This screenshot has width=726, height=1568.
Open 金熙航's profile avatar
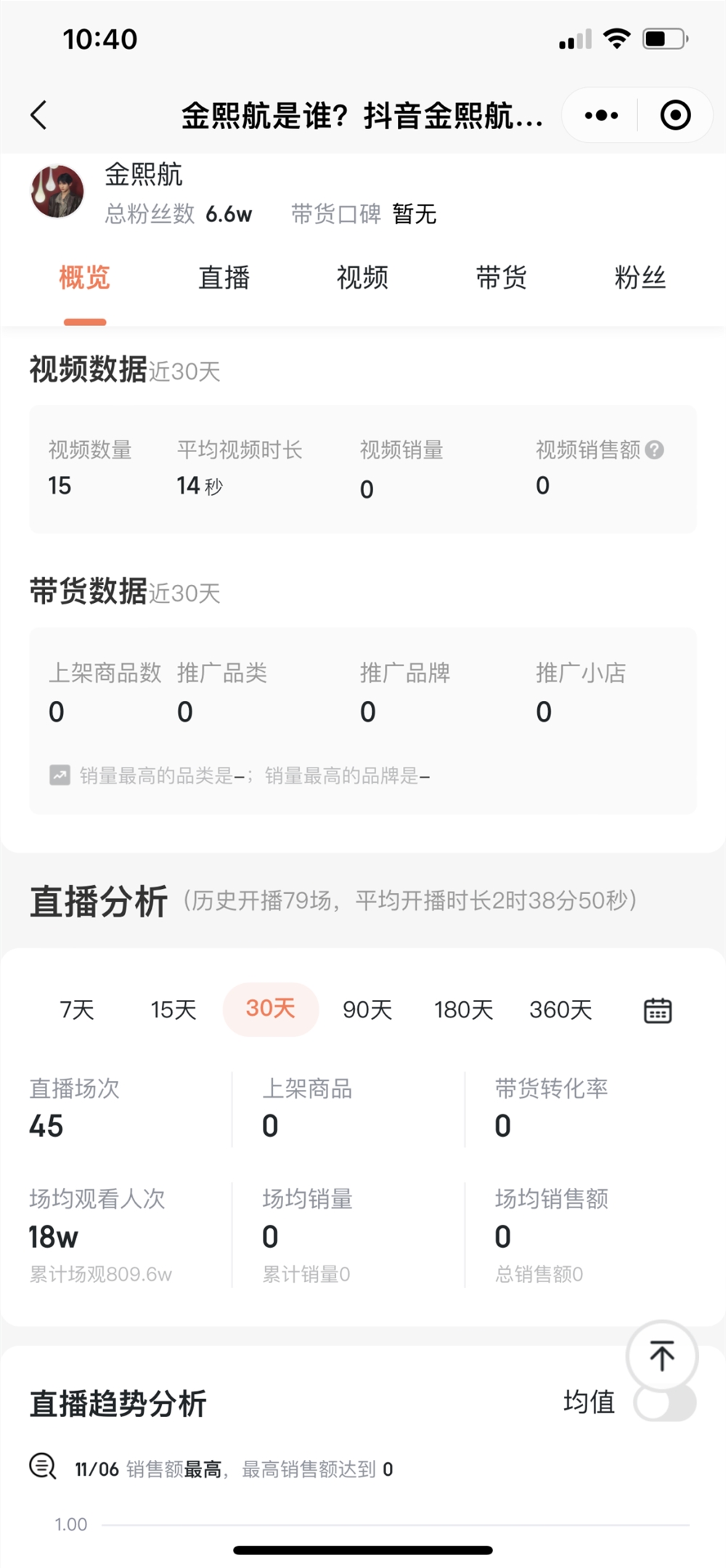point(57,192)
